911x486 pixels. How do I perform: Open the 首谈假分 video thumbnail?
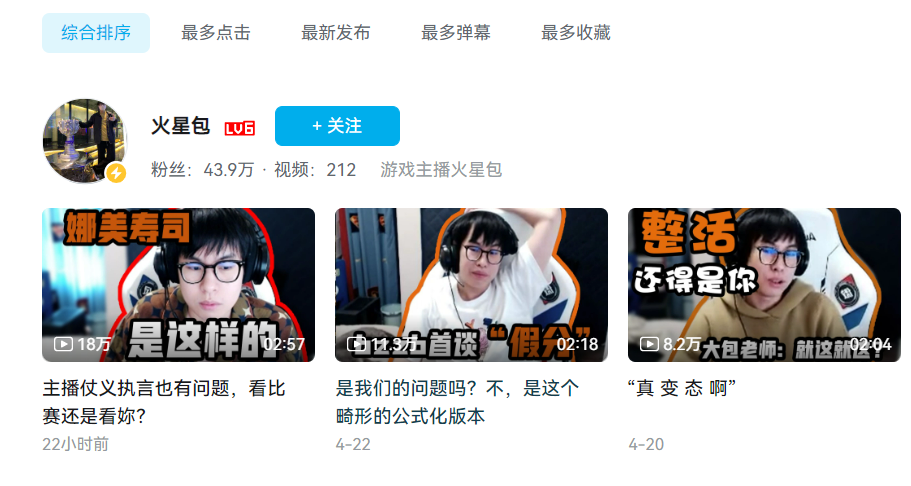point(471,284)
